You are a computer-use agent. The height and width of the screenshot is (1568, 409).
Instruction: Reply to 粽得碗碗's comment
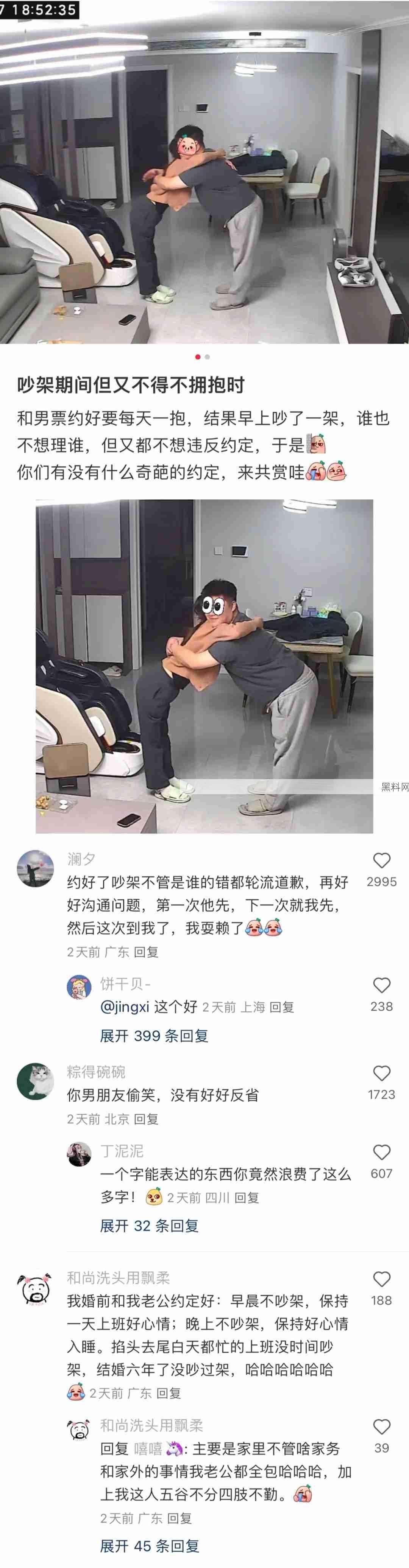point(146,1119)
